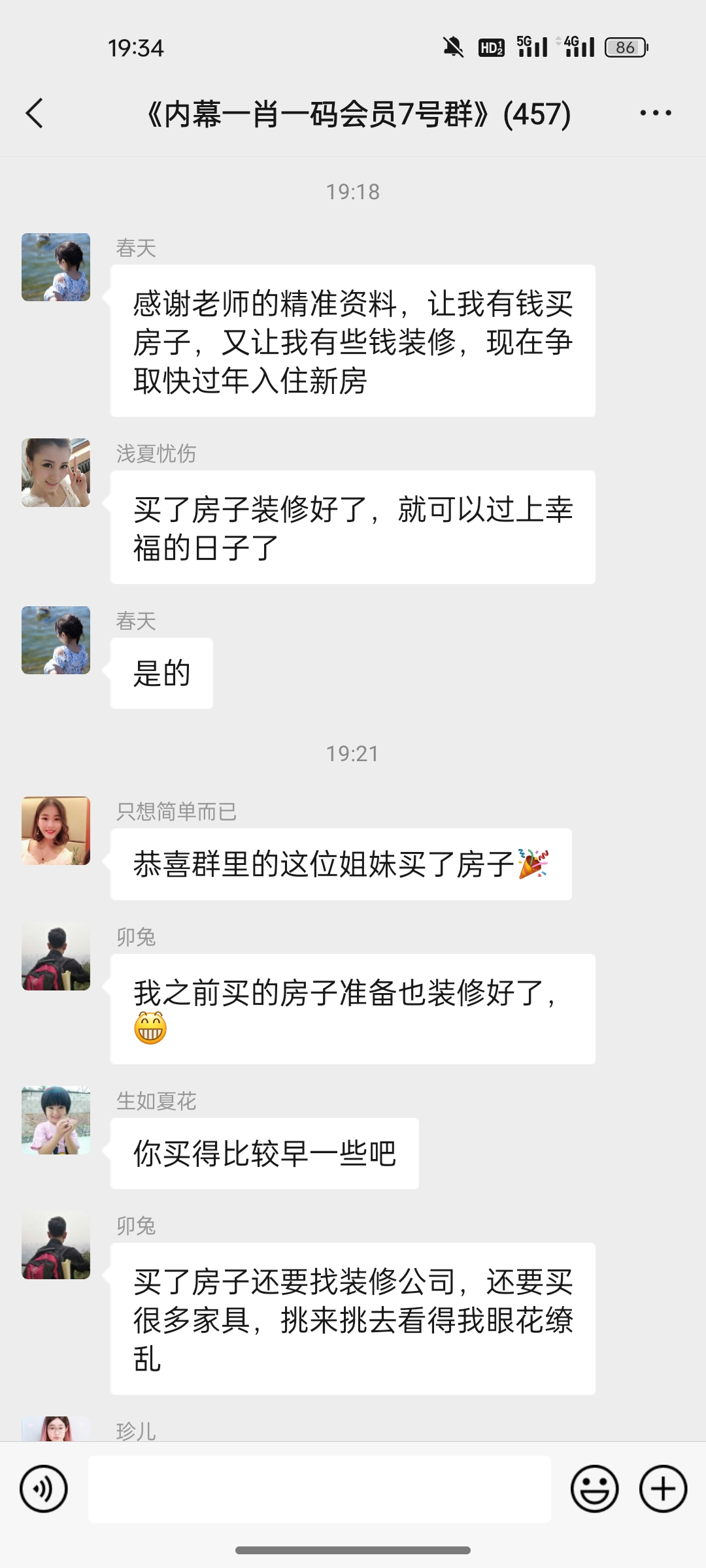The height and width of the screenshot is (1568, 706).
Task: Focus the message text field
Action: click(x=319, y=1489)
